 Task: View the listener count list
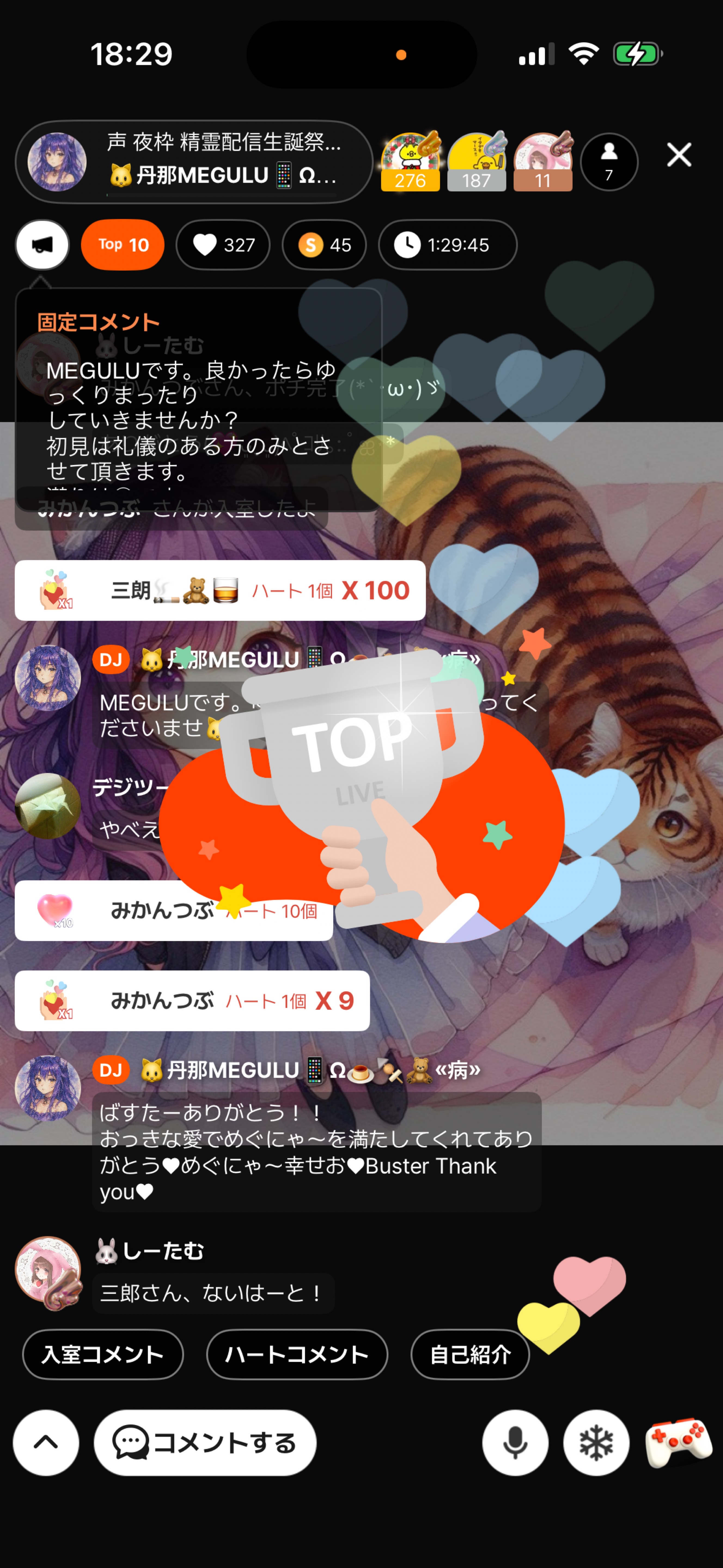pyautogui.click(x=608, y=162)
